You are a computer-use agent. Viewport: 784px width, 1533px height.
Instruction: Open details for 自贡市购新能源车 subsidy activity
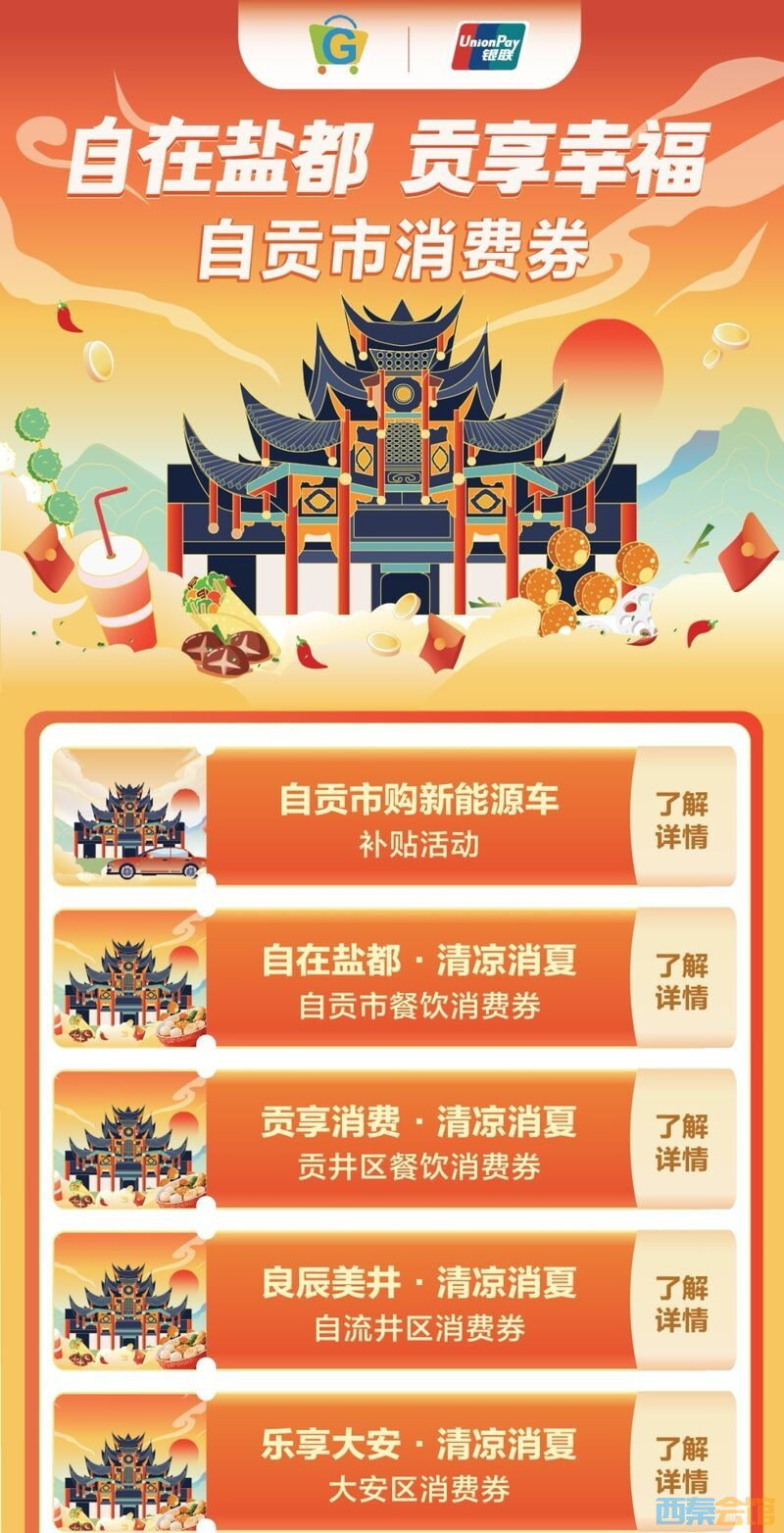682,820
